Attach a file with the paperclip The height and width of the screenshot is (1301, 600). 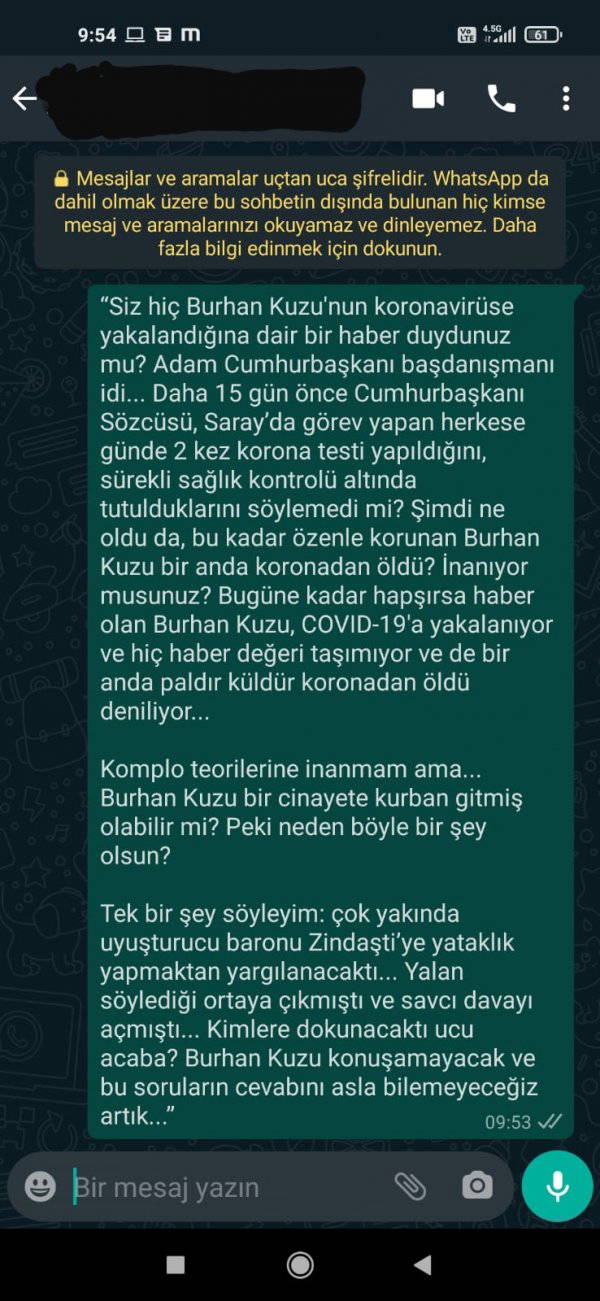[410, 1186]
